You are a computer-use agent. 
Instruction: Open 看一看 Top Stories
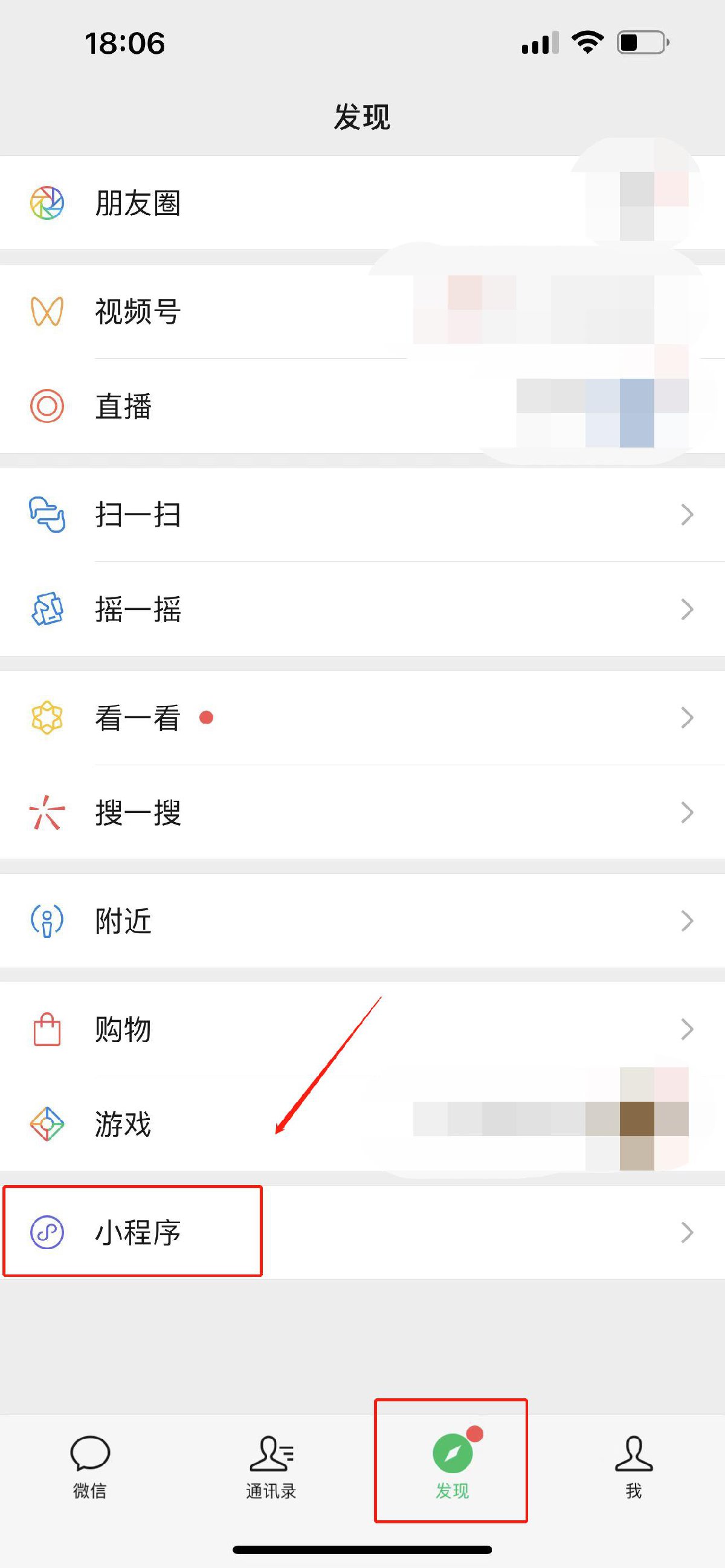[x=138, y=718]
